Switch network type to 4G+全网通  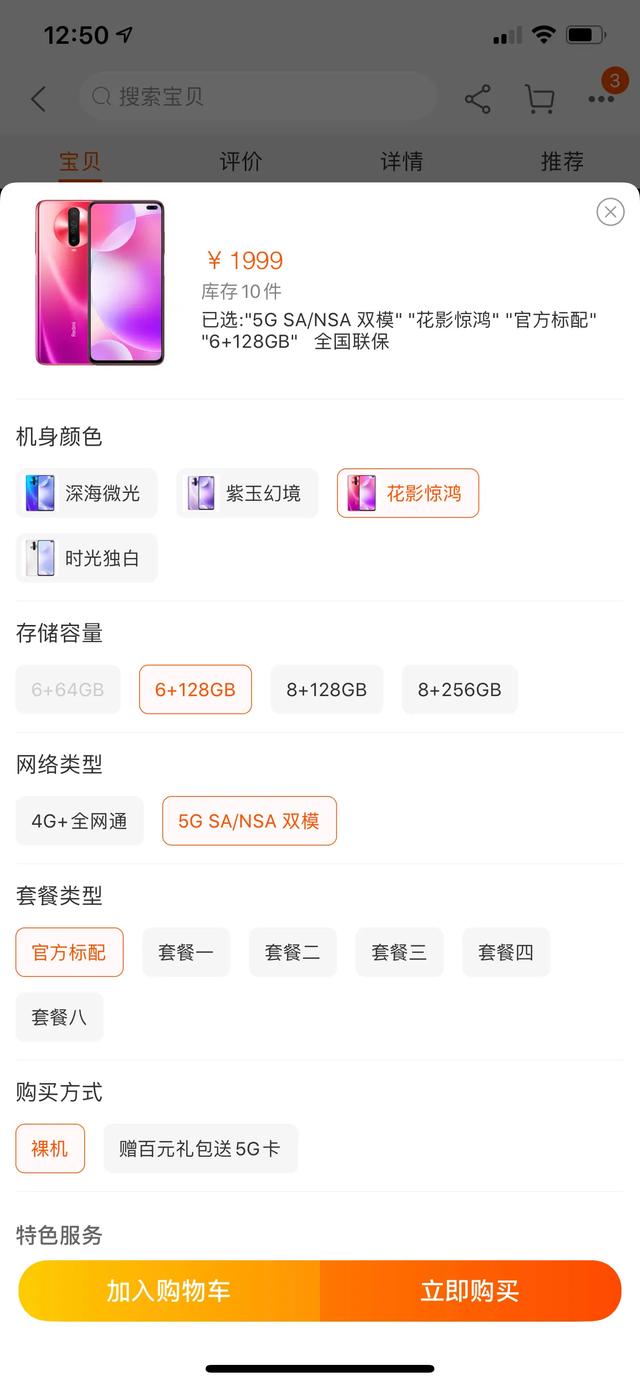click(x=80, y=821)
